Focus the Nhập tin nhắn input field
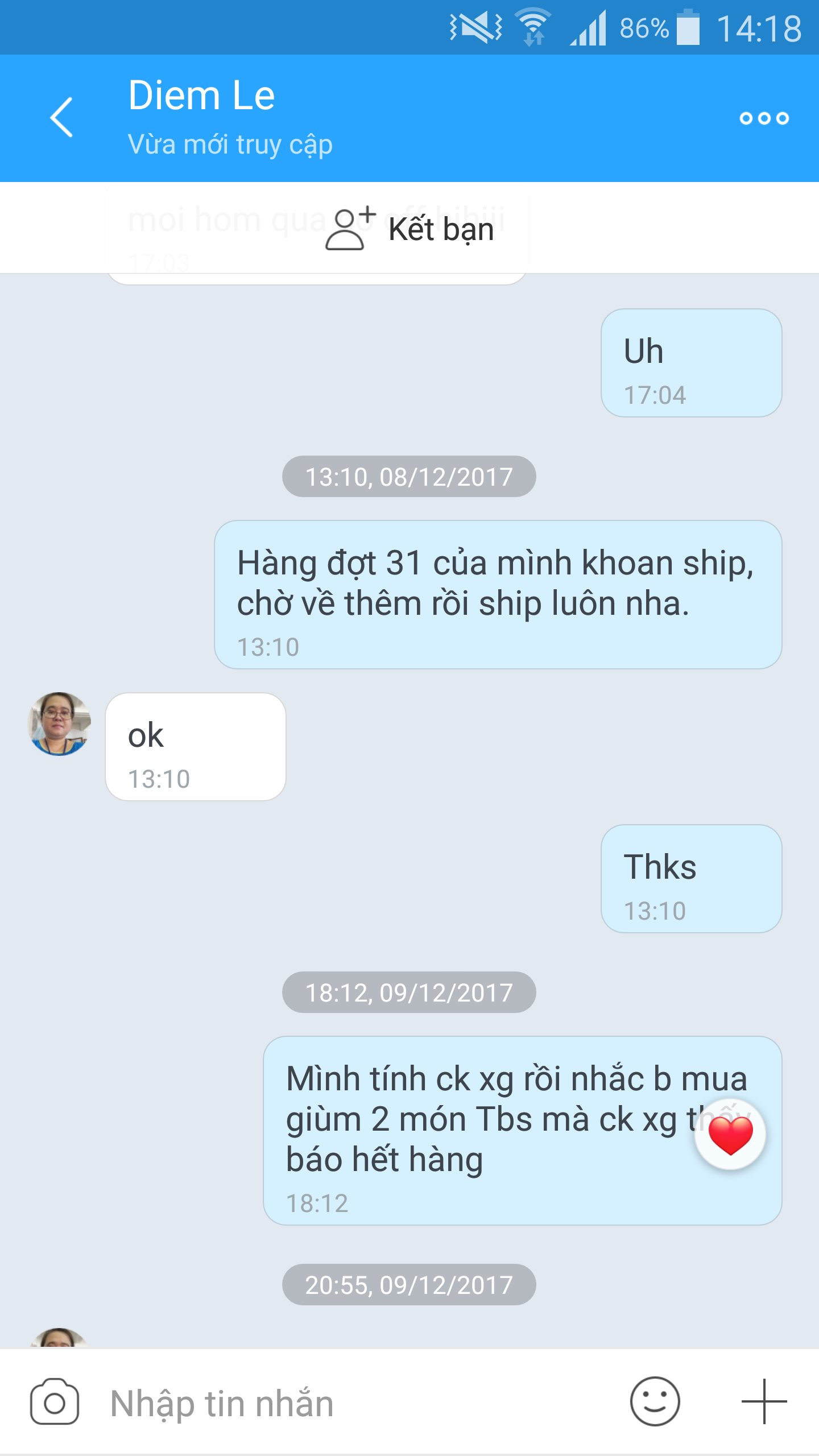819x1456 pixels. 353,1403
